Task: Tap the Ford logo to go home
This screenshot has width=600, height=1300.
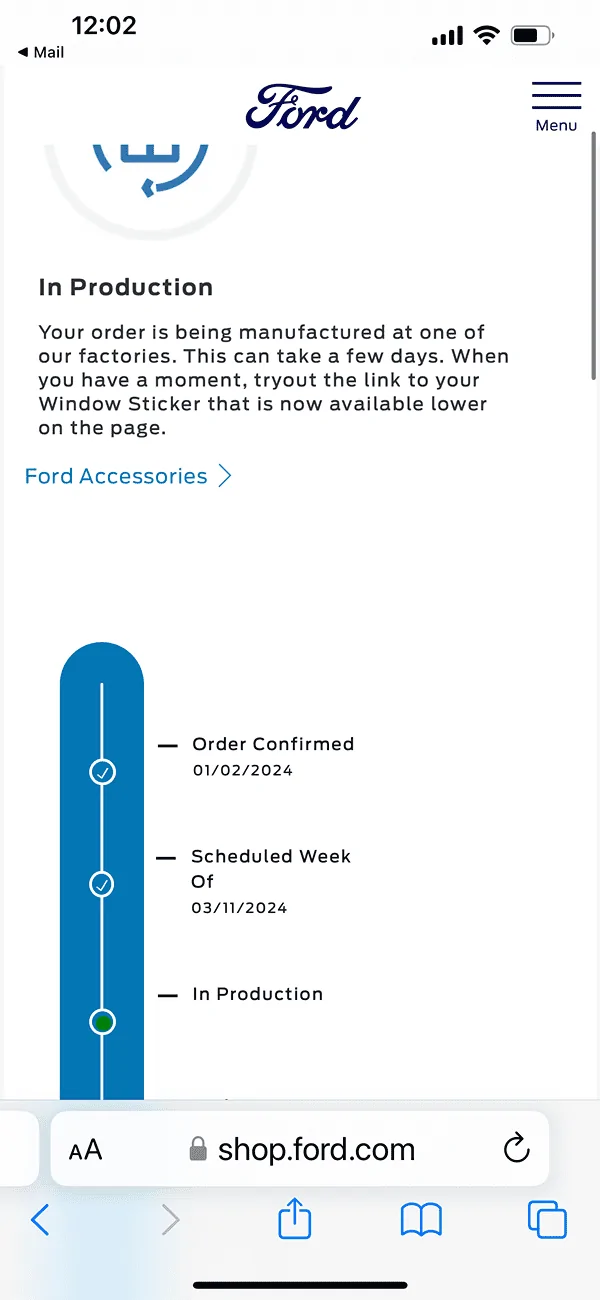Action: click(x=302, y=107)
